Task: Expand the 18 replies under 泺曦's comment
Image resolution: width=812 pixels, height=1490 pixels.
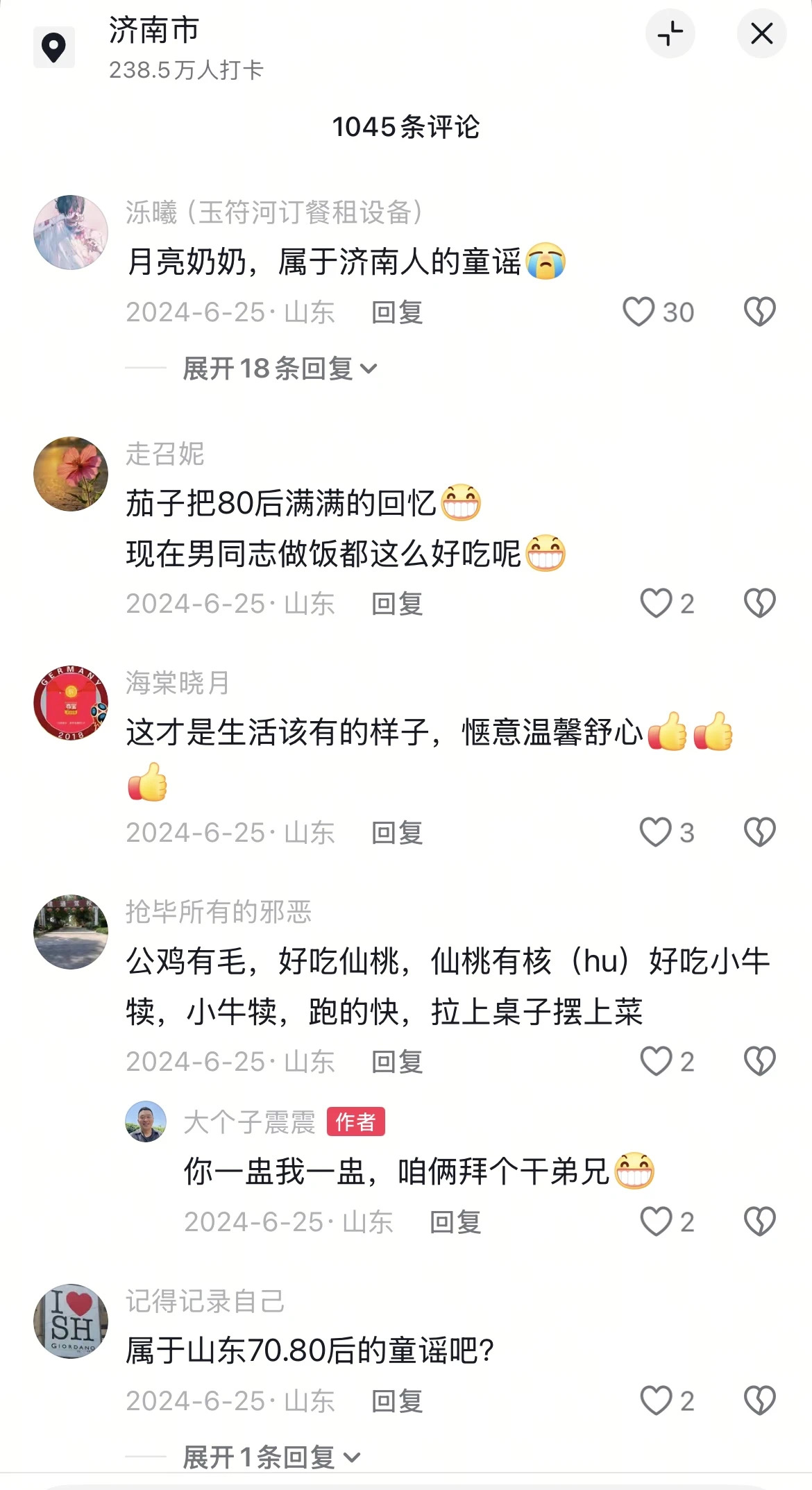Action: click(x=279, y=369)
